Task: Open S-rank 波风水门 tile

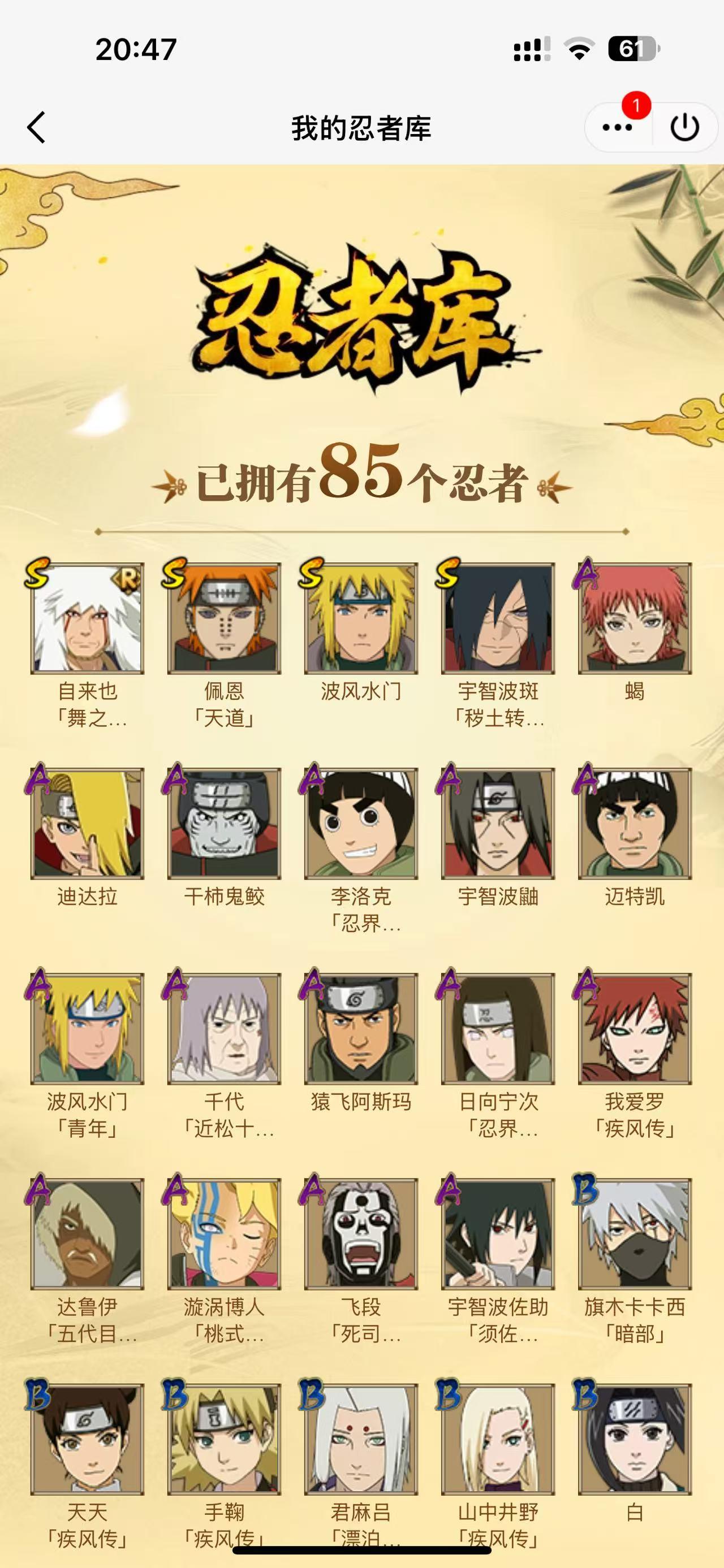Action: point(361,618)
